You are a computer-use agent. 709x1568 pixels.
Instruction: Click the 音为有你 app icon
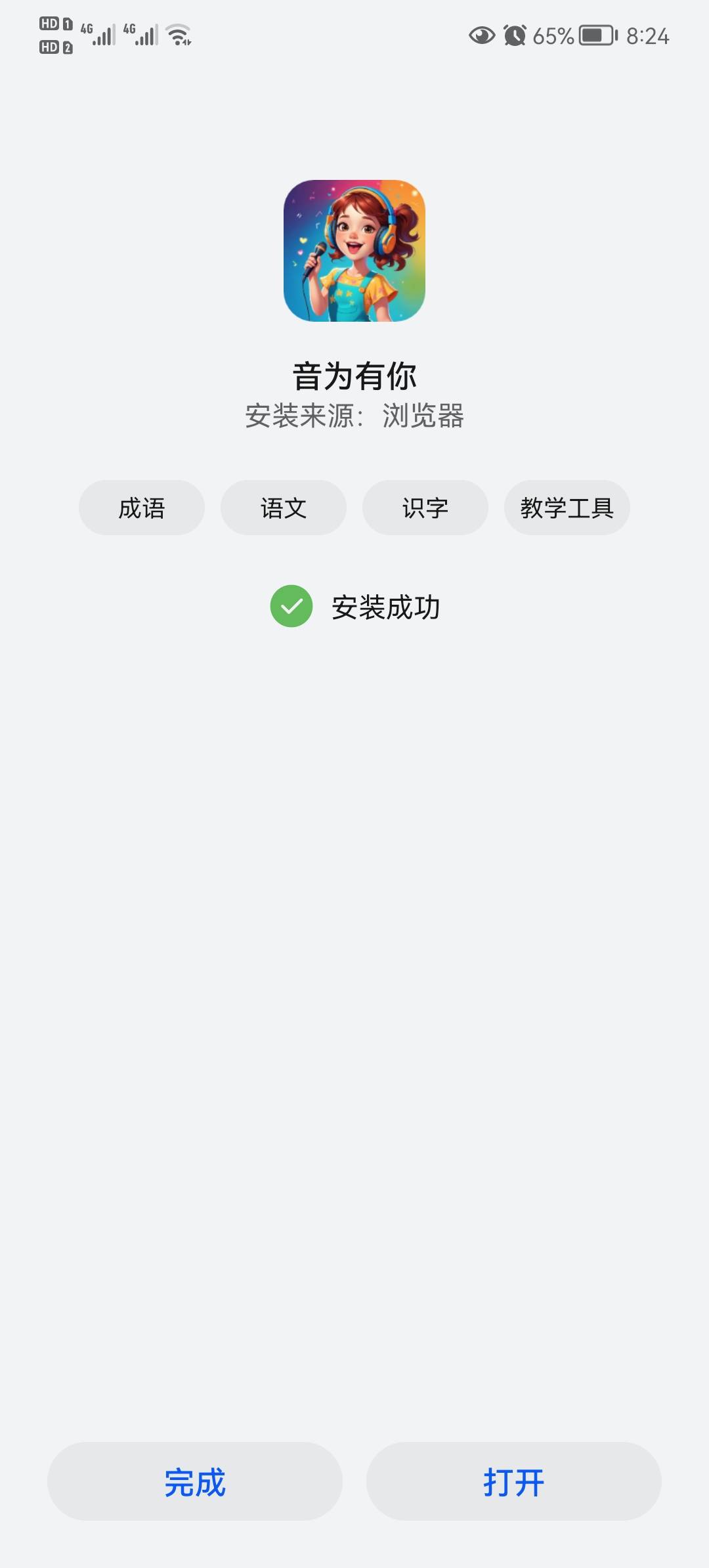point(354,251)
